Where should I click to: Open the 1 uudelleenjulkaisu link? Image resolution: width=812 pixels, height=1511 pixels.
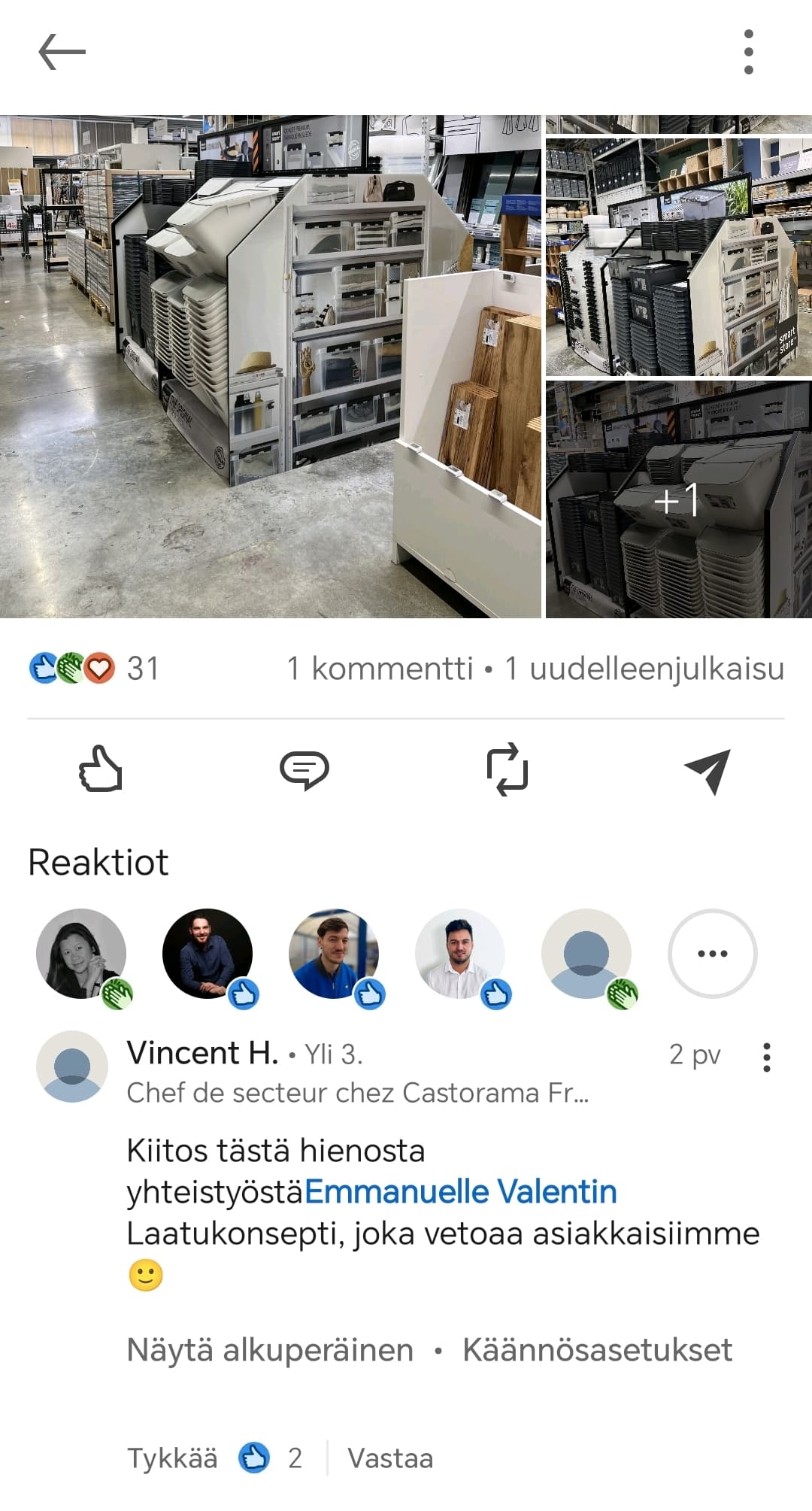644,668
